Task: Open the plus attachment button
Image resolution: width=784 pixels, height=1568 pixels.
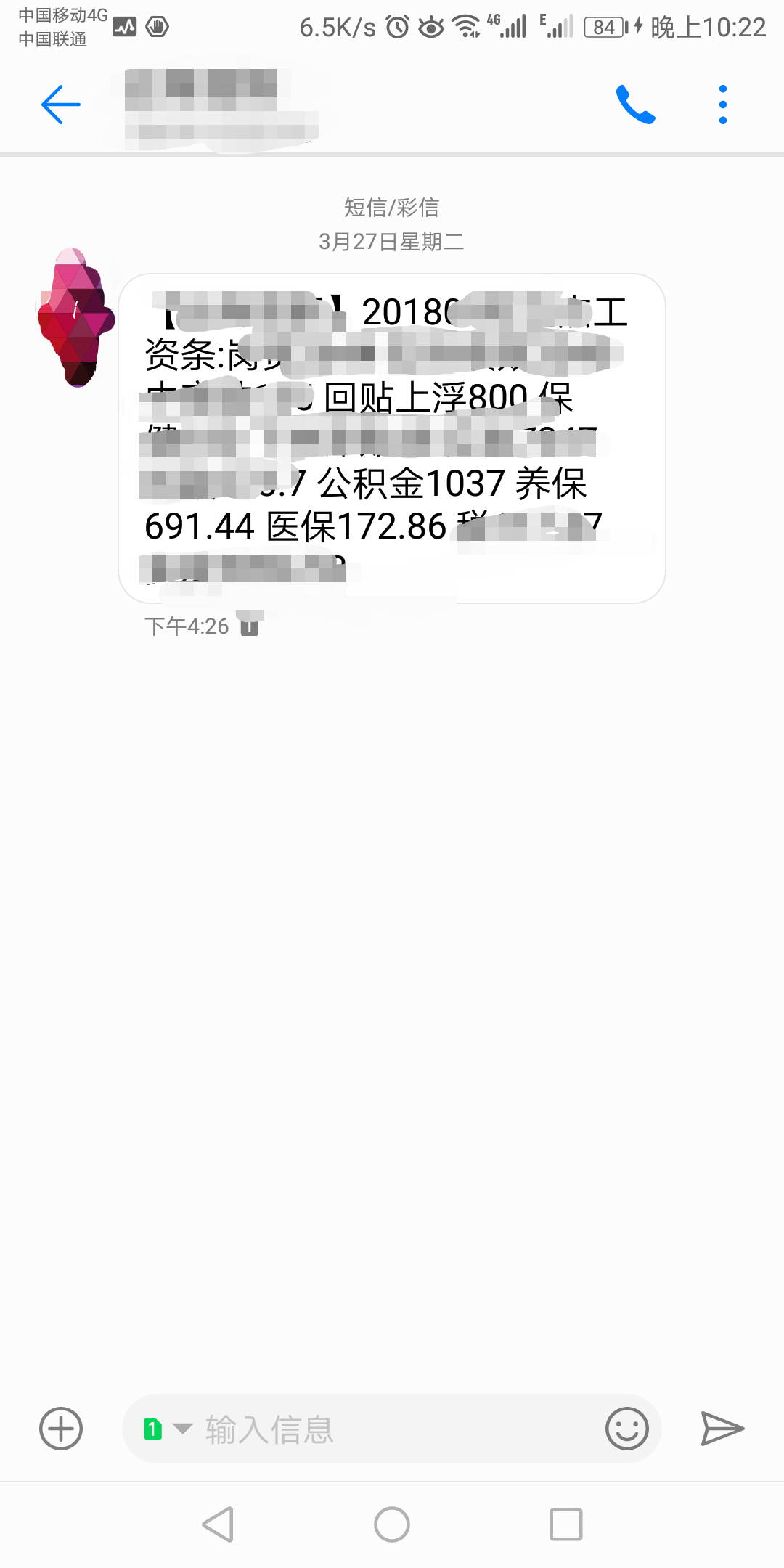Action: tap(61, 1429)
